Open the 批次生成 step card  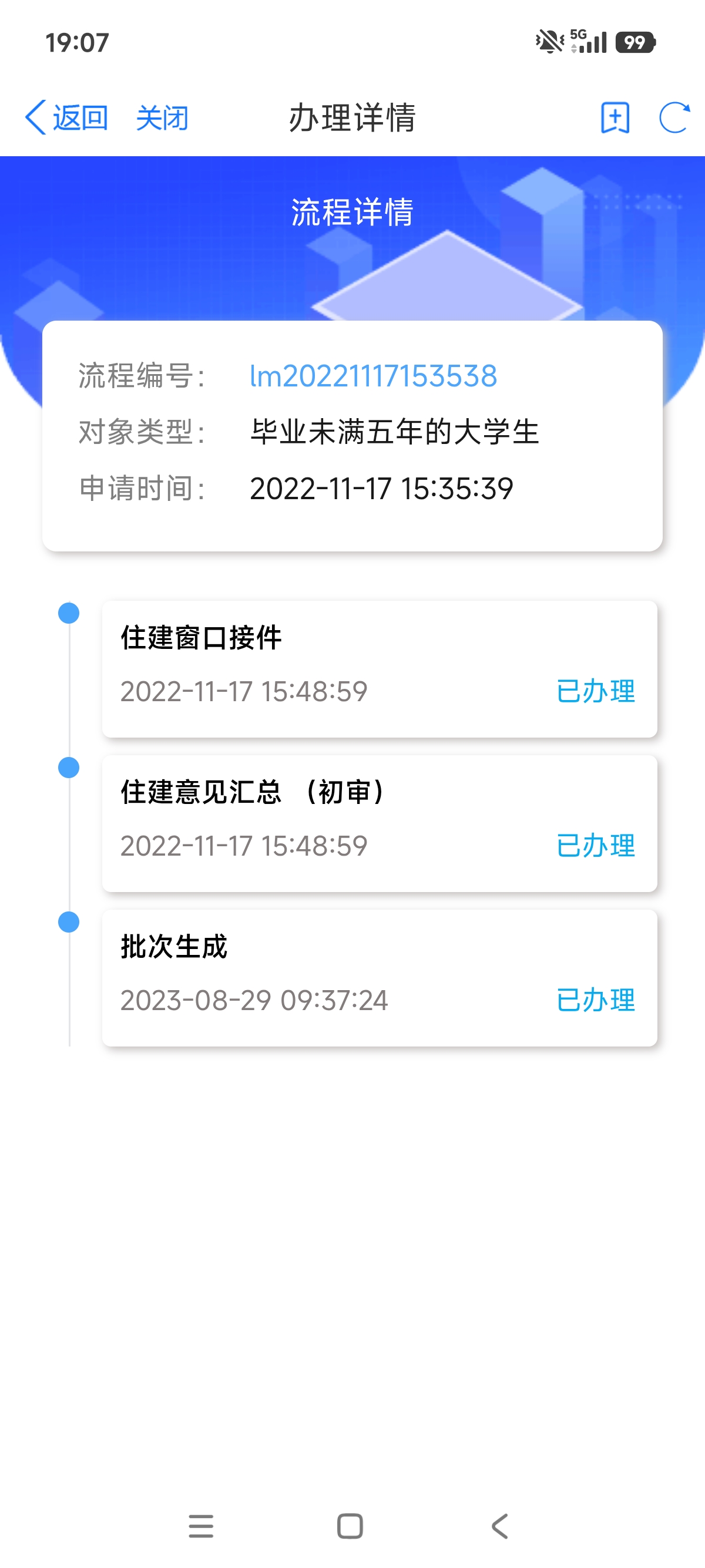point(380,978)
